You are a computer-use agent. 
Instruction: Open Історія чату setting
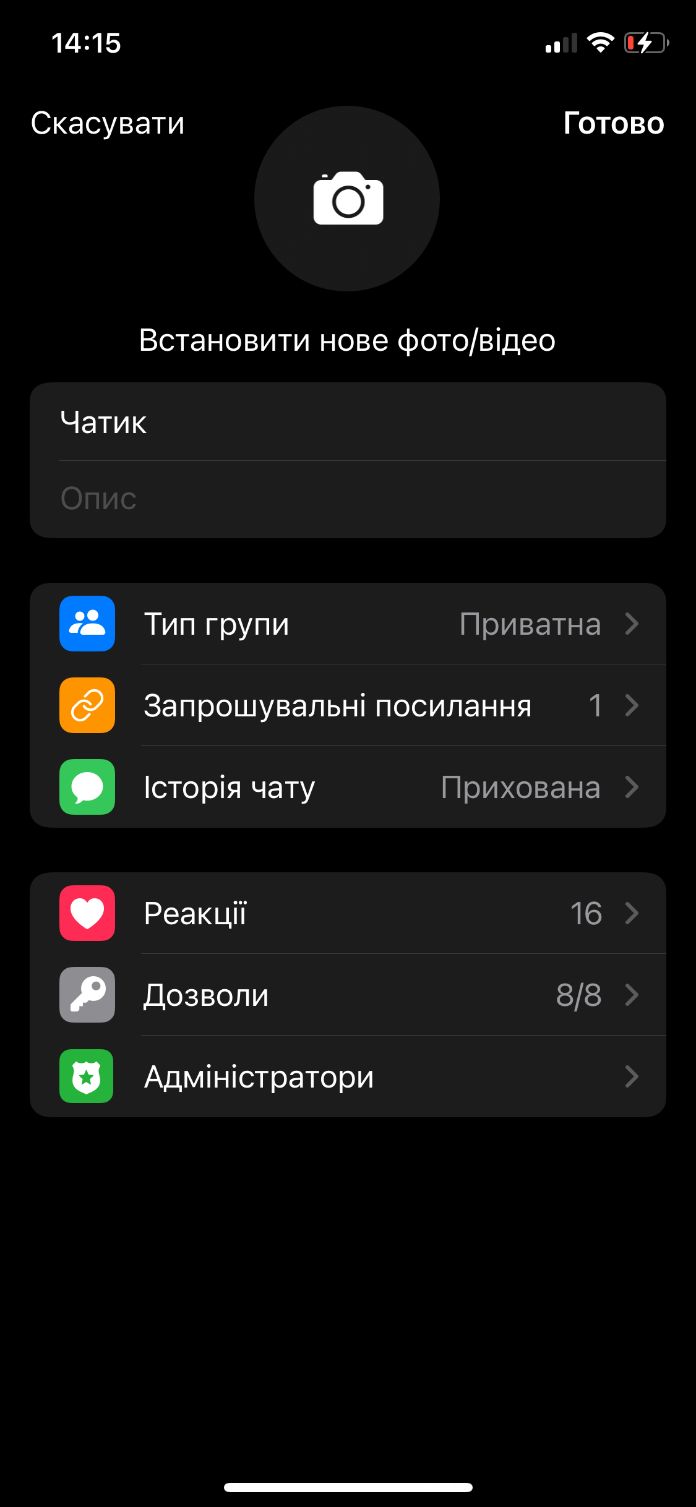(x=348, y=787)
